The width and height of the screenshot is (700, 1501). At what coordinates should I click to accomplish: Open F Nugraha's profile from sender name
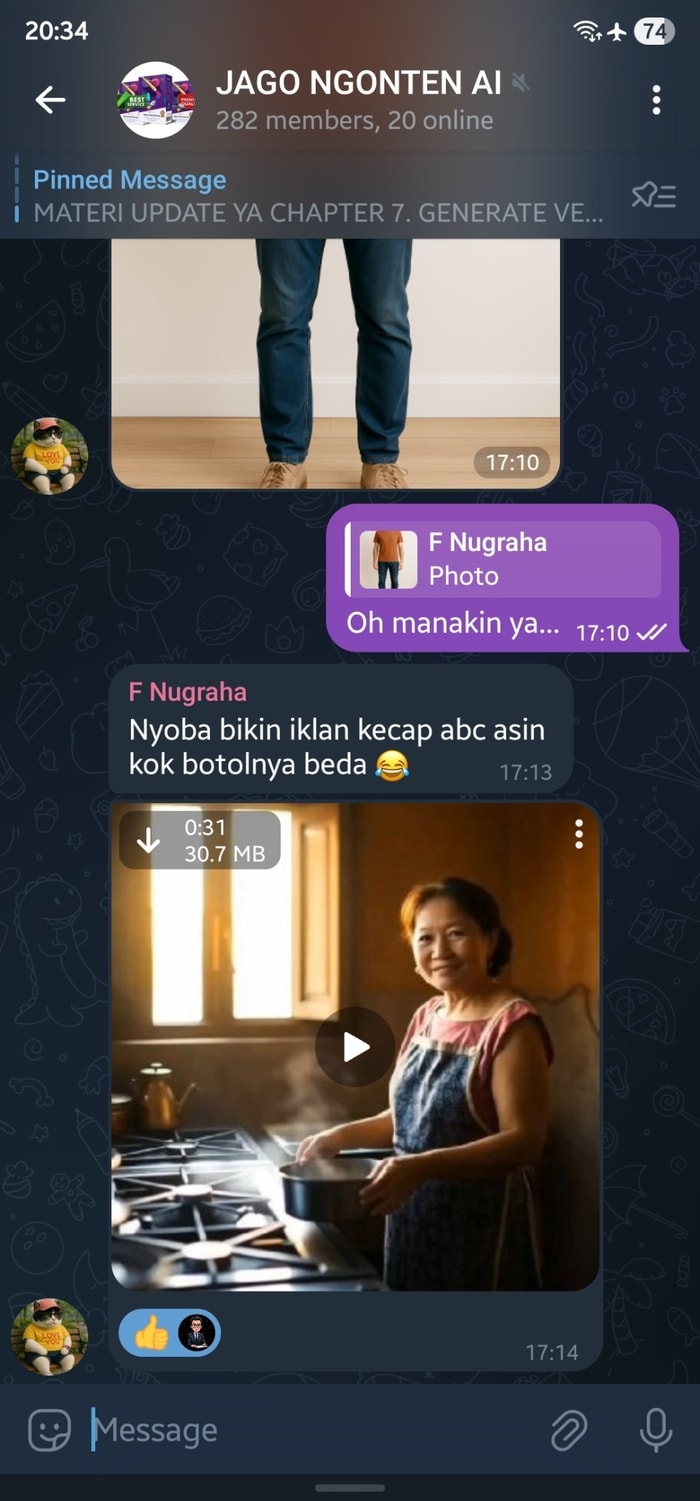(187, 692)
